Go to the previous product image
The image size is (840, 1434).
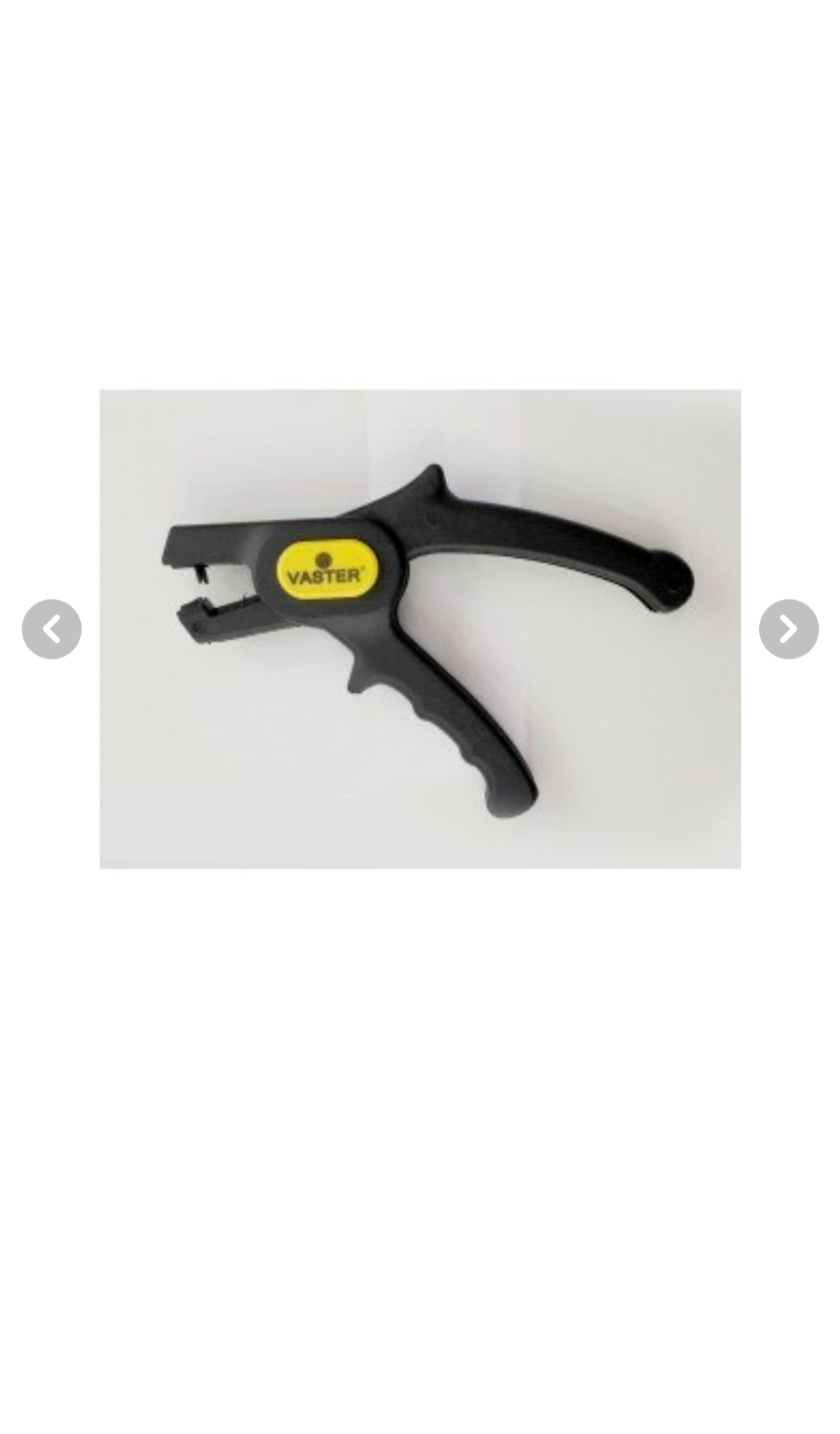pos(51,629)
